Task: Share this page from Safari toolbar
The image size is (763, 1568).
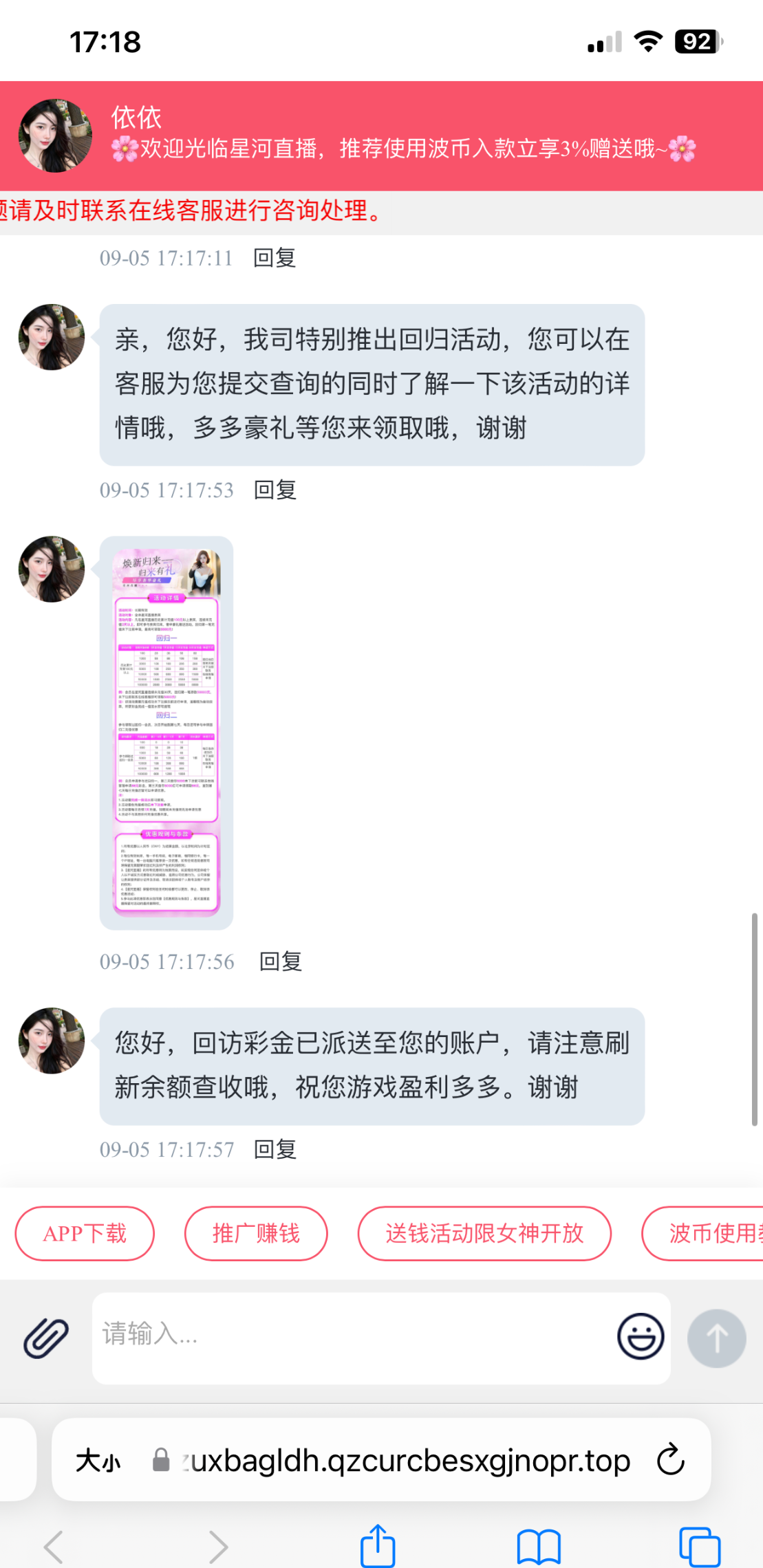Action: click(378, 1547)
